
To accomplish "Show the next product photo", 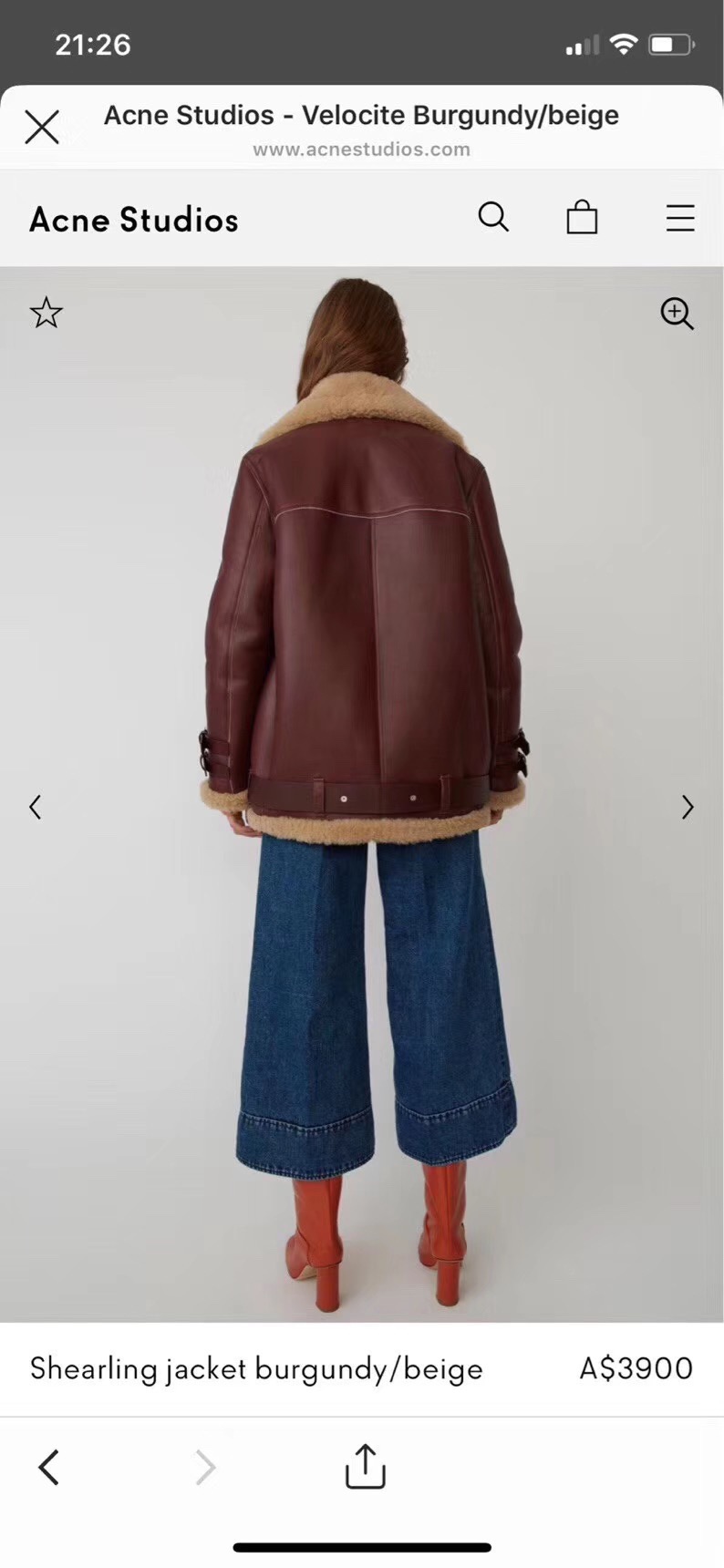I will click(688, 807).
